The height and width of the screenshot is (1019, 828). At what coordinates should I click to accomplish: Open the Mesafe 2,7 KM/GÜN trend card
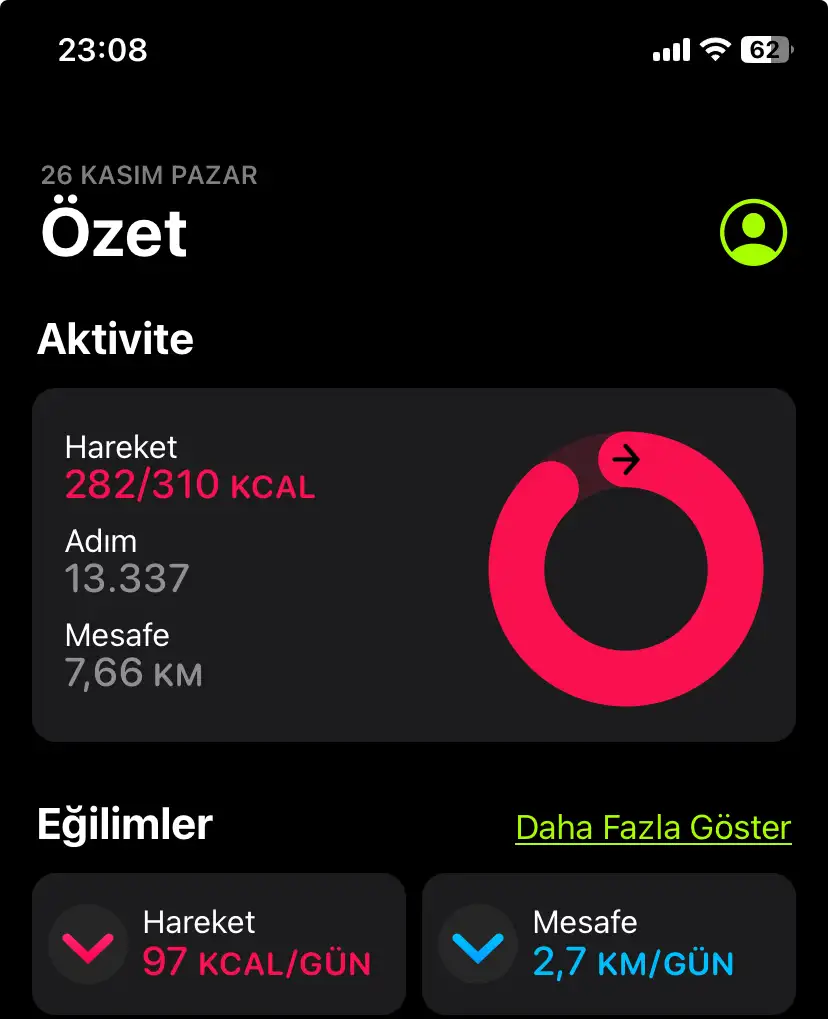609,943
